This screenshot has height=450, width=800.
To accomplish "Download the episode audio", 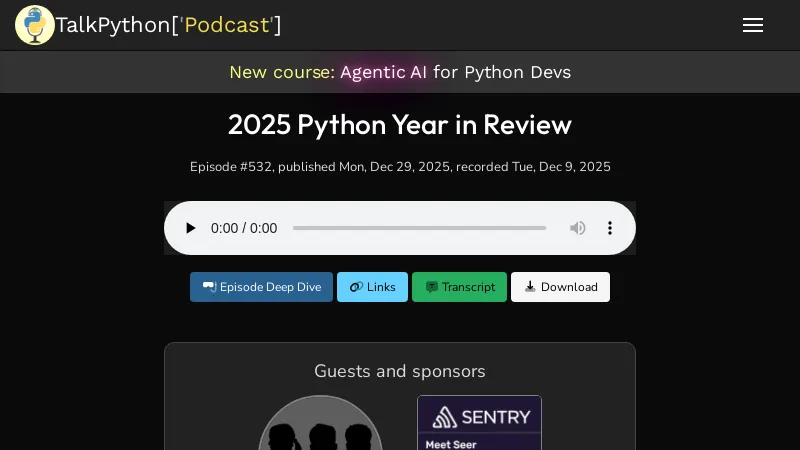I will [560, 287].
